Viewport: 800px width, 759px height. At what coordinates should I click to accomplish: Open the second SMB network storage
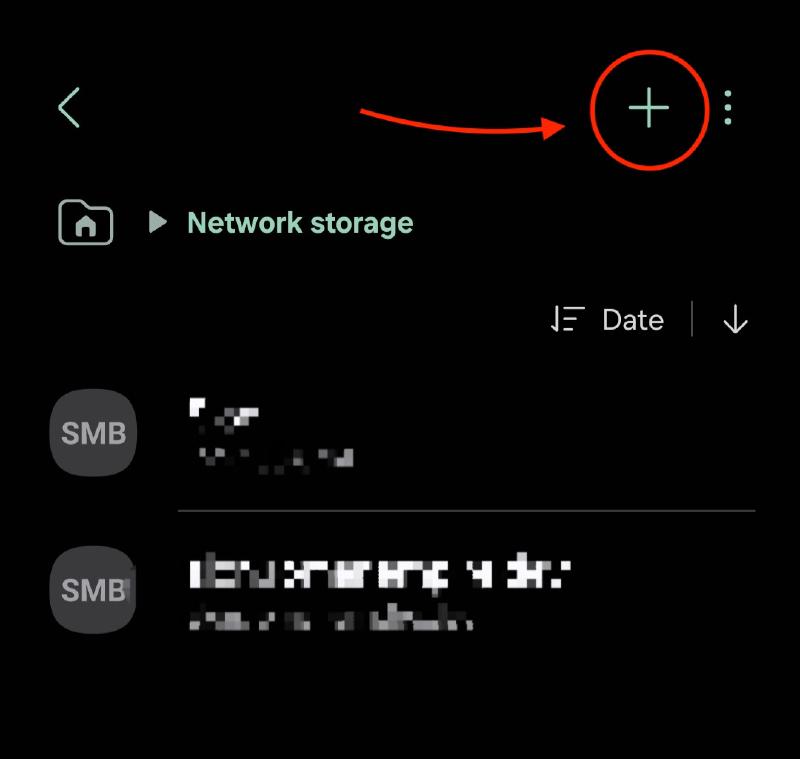point(400,590)
